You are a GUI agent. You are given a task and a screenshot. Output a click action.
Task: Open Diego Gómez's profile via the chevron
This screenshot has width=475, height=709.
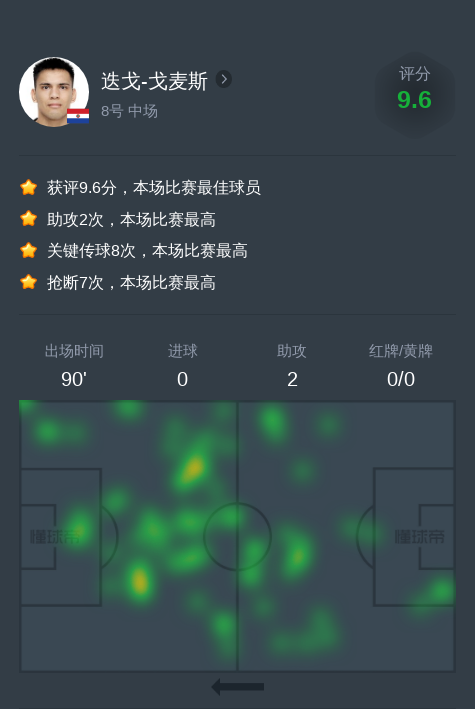coord(224,79)
